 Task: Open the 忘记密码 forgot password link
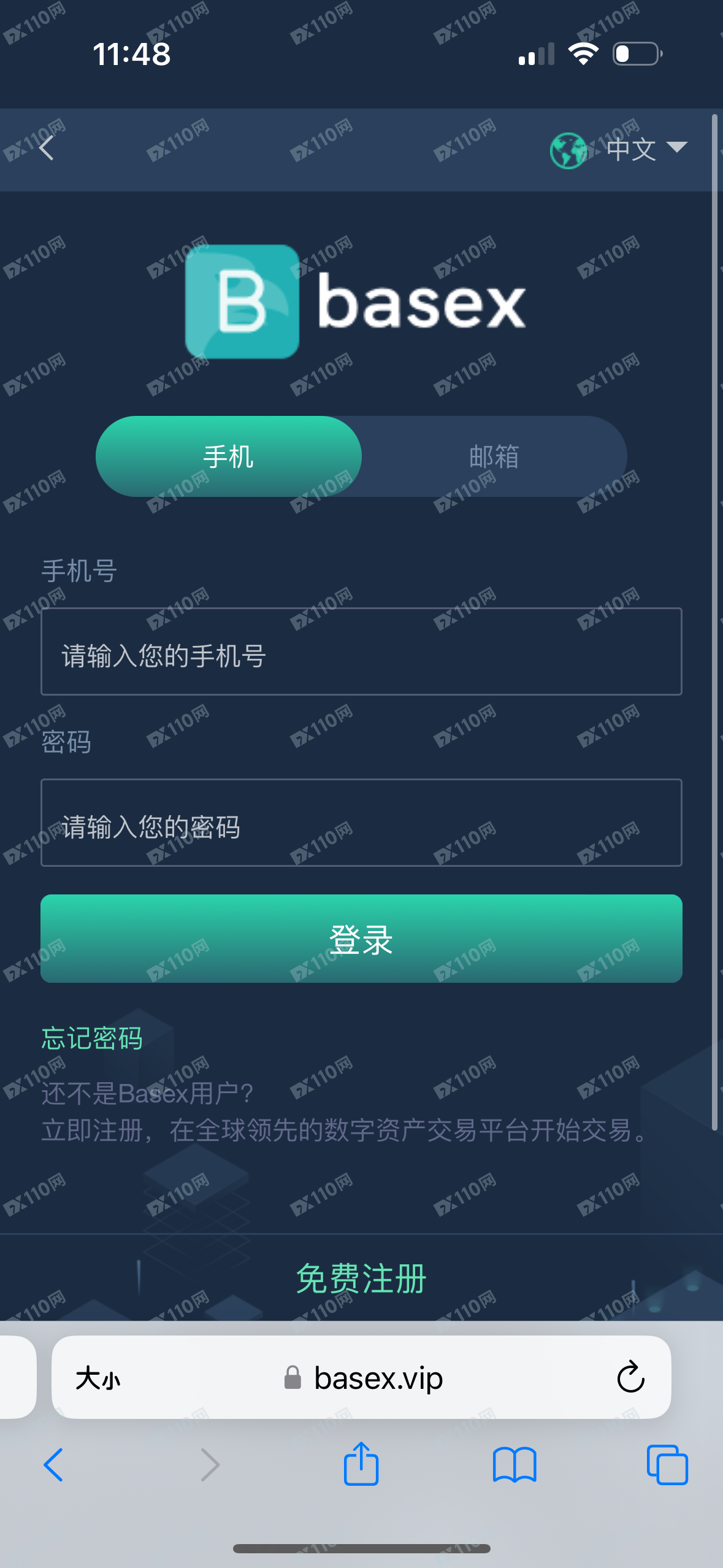[x=92, y=1038]
